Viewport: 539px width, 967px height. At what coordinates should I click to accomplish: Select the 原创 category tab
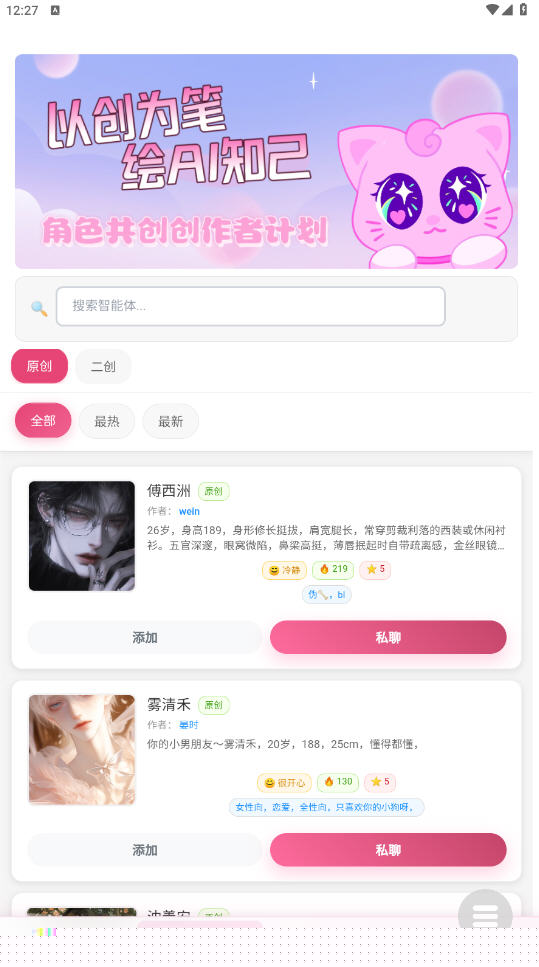(39, 366)
